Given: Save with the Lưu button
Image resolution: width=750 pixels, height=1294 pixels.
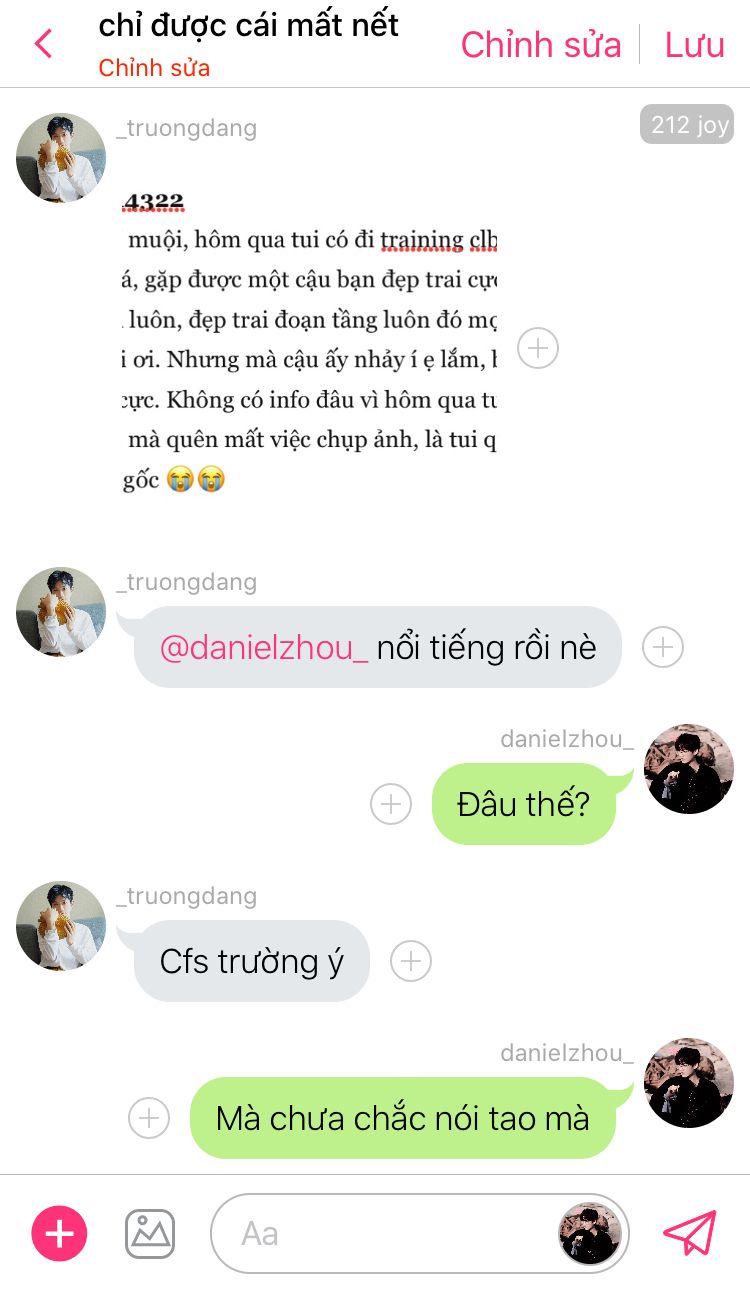Looking at the screenshot, I should 694,45.
